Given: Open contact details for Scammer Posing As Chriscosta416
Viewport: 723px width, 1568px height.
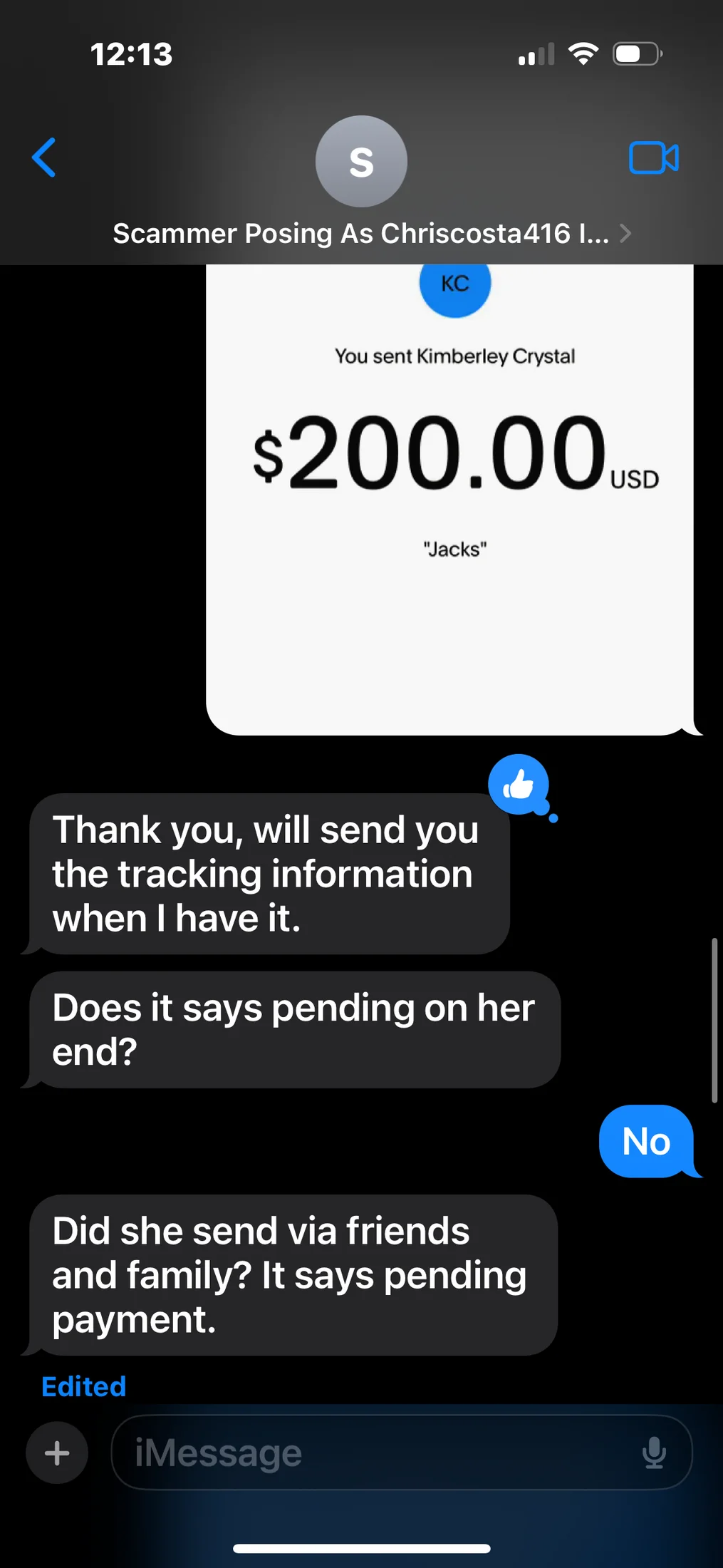Looking at the screenshot, I should pyautogui.click(x=362, y=233).
